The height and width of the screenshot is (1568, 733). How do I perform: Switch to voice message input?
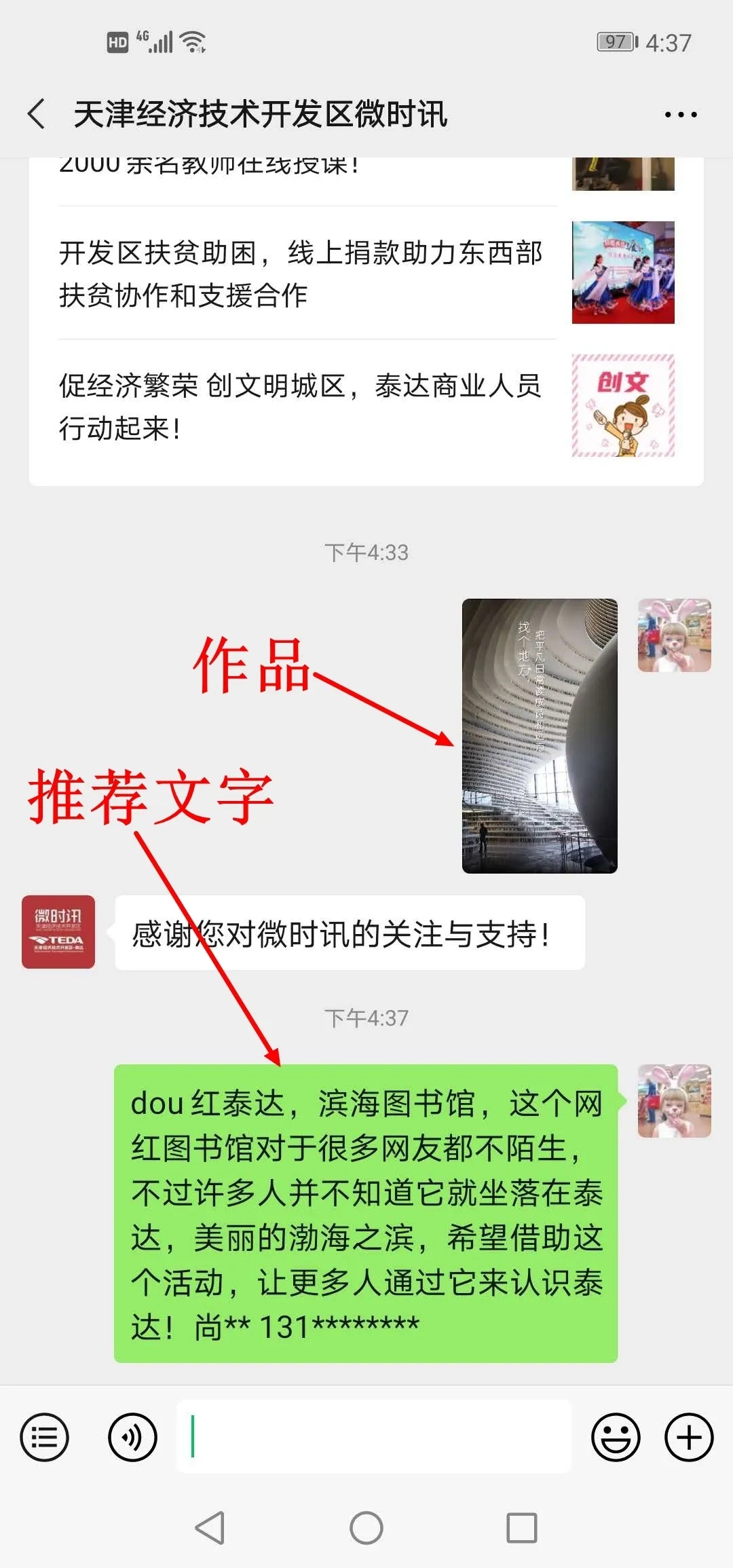132,1436
